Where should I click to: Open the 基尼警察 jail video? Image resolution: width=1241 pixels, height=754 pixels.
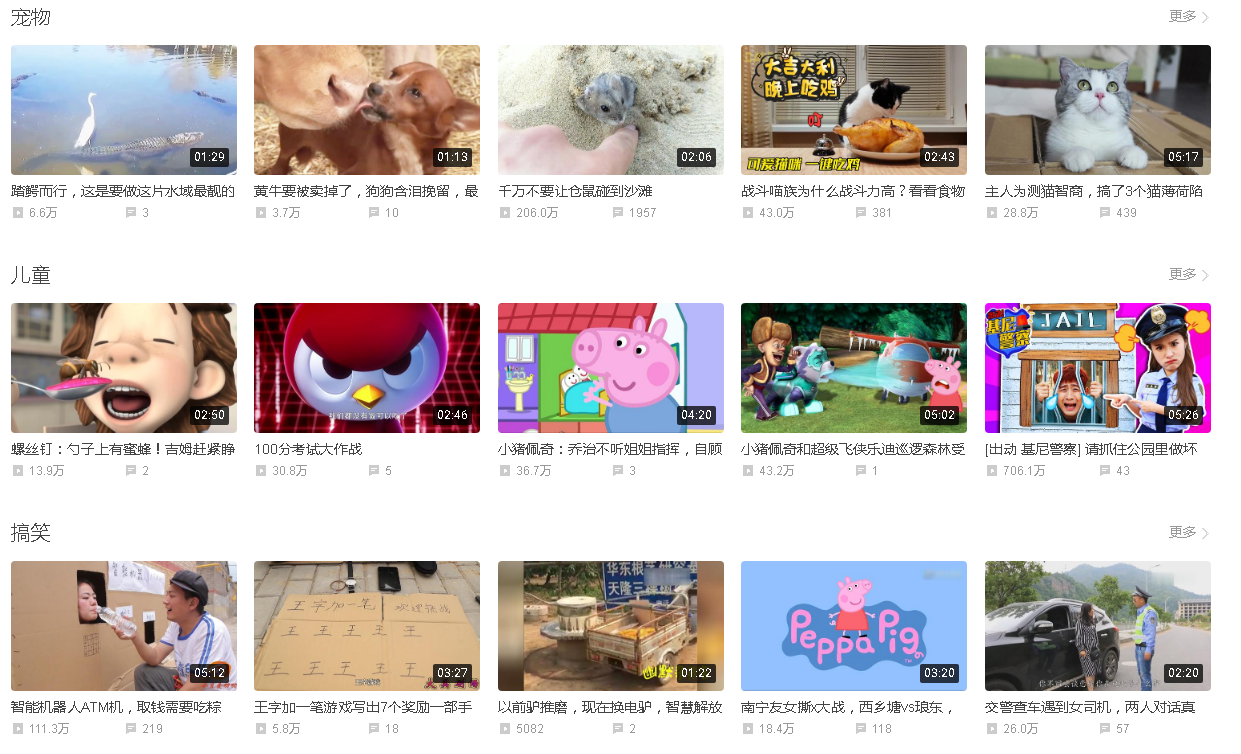pos(1098,368)
